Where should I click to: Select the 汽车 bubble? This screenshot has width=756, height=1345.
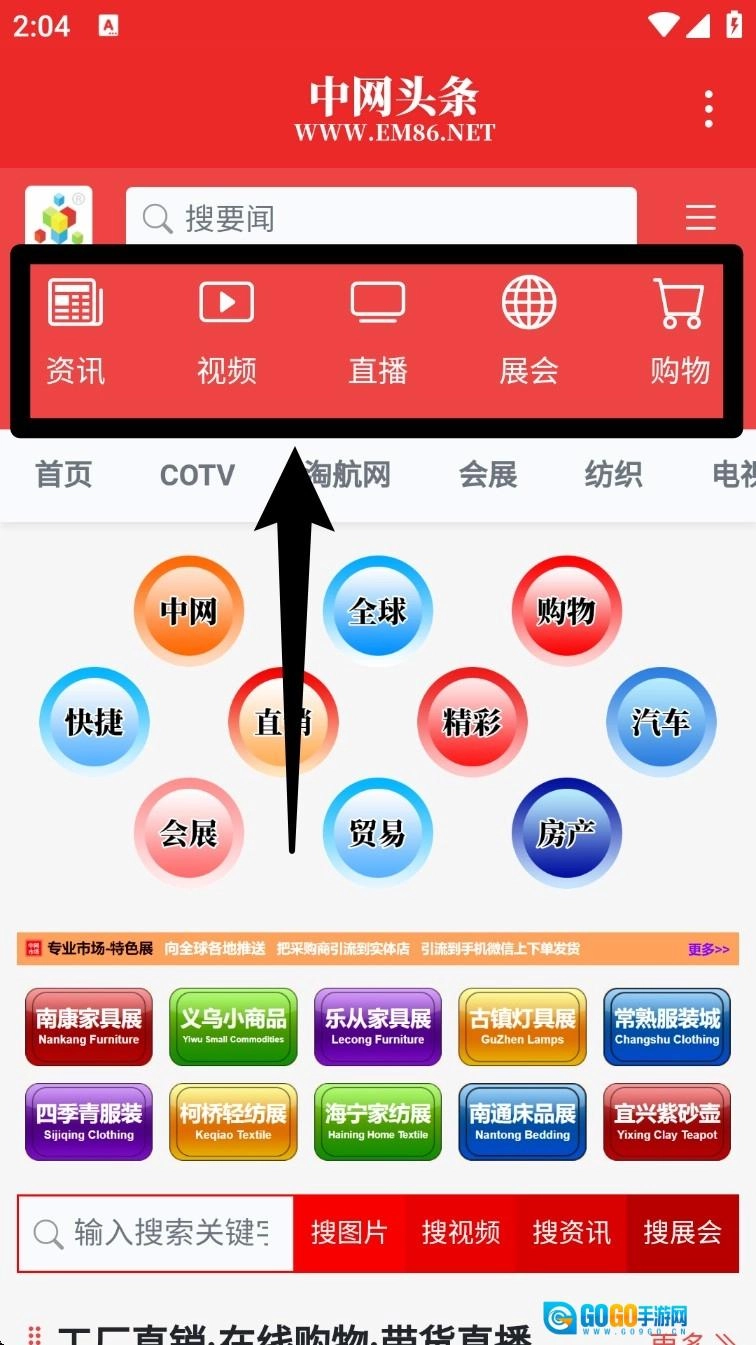click(661, 722)
